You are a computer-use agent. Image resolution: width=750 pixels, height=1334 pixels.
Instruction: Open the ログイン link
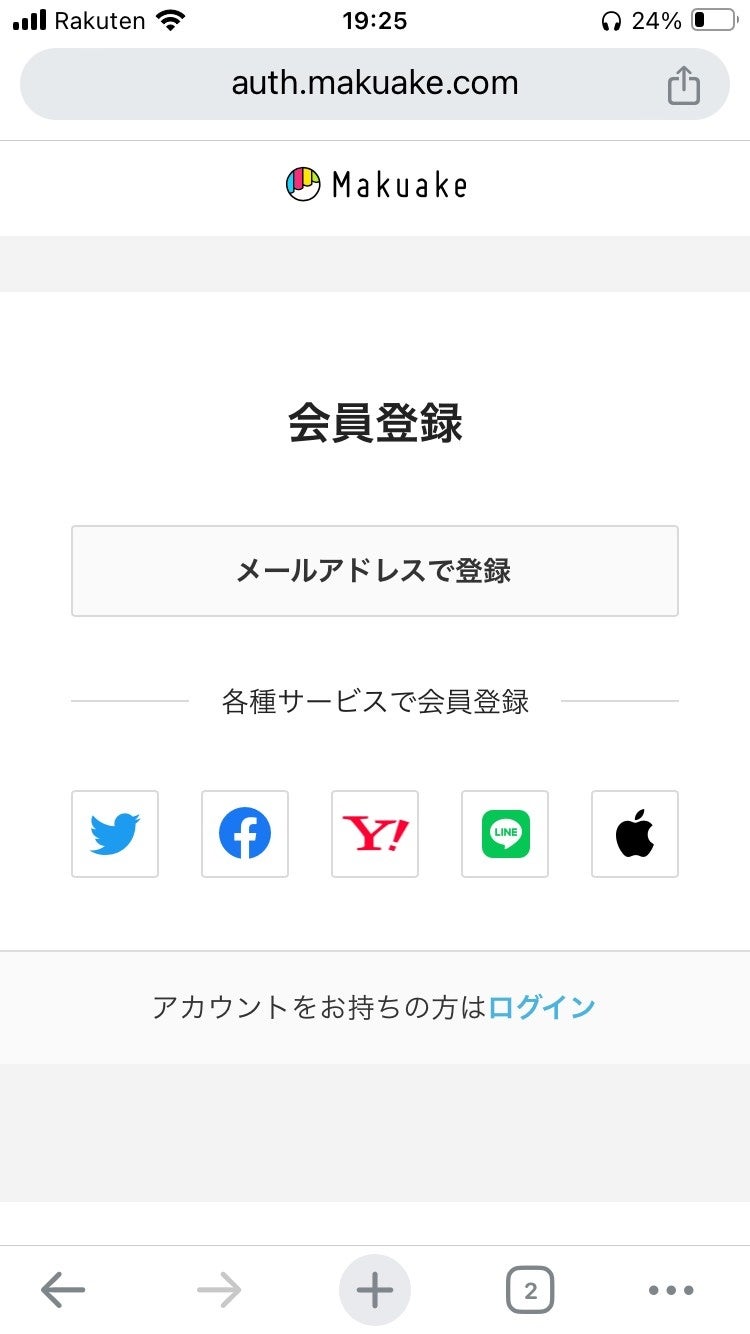(542, 1007)
